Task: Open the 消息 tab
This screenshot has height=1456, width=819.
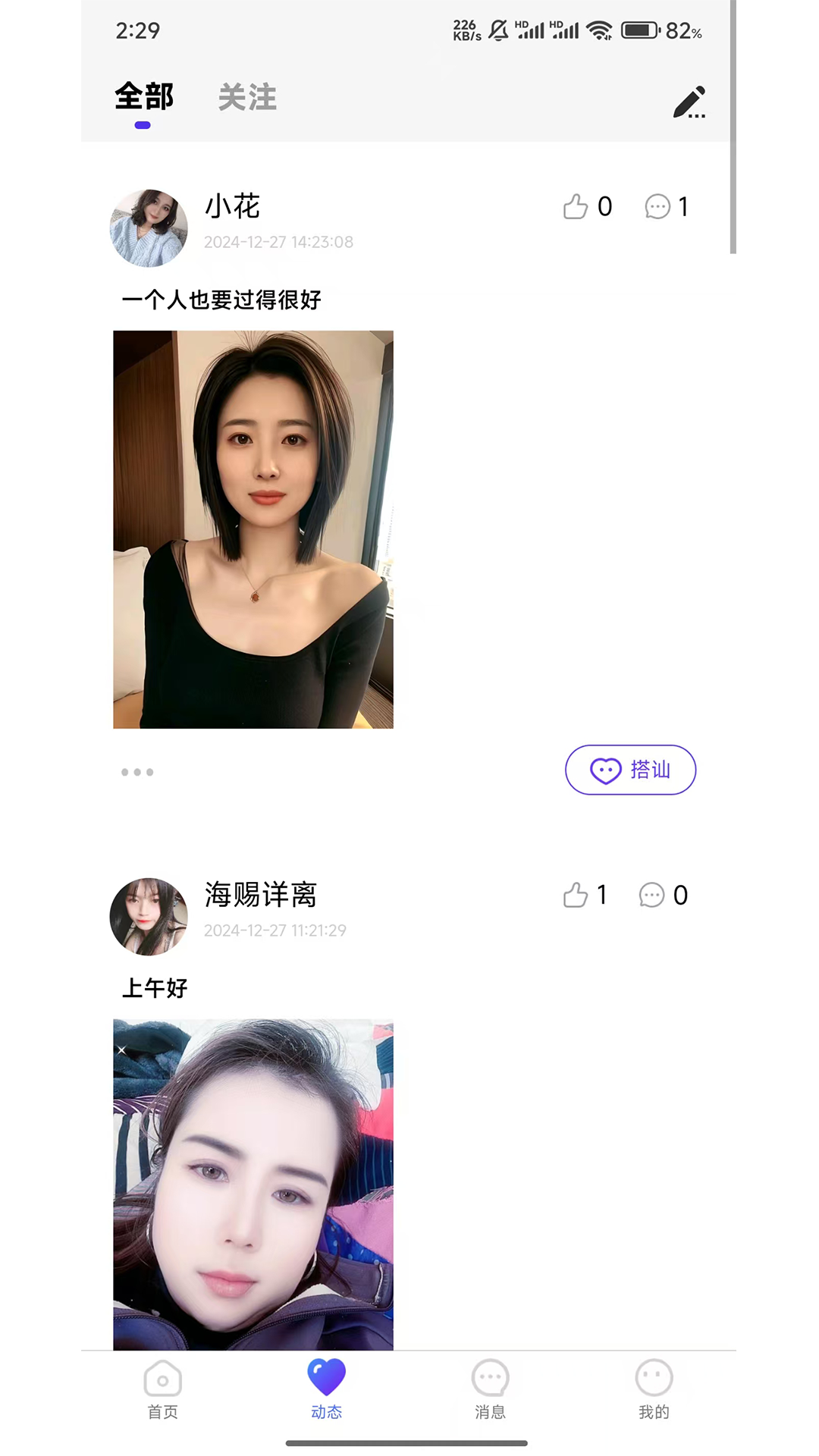Action: (x=490, y=1389)
